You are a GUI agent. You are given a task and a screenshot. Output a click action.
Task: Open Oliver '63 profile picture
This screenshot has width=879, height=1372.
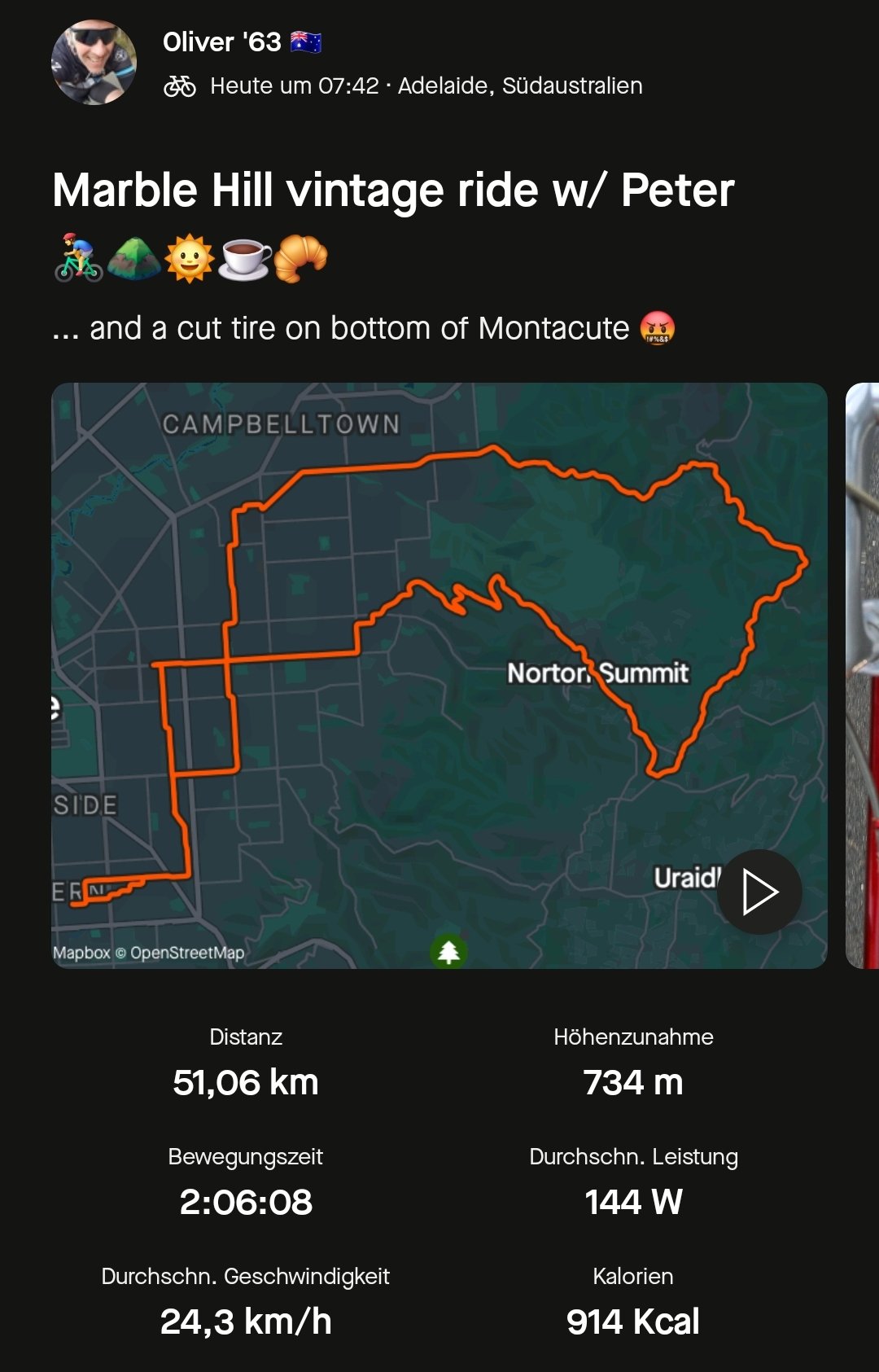click(94, 63)
